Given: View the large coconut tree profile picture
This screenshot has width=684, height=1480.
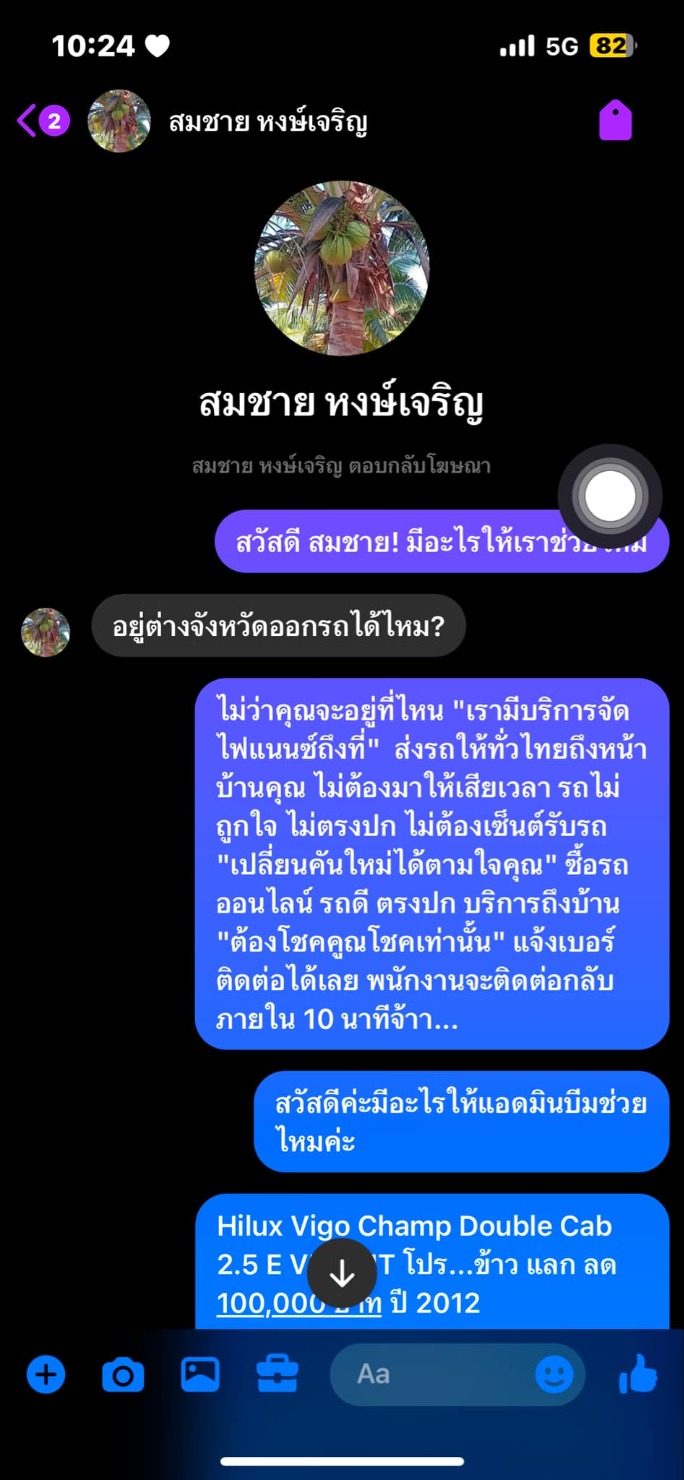Looking at the screenshot, I should tap(342, 268).
